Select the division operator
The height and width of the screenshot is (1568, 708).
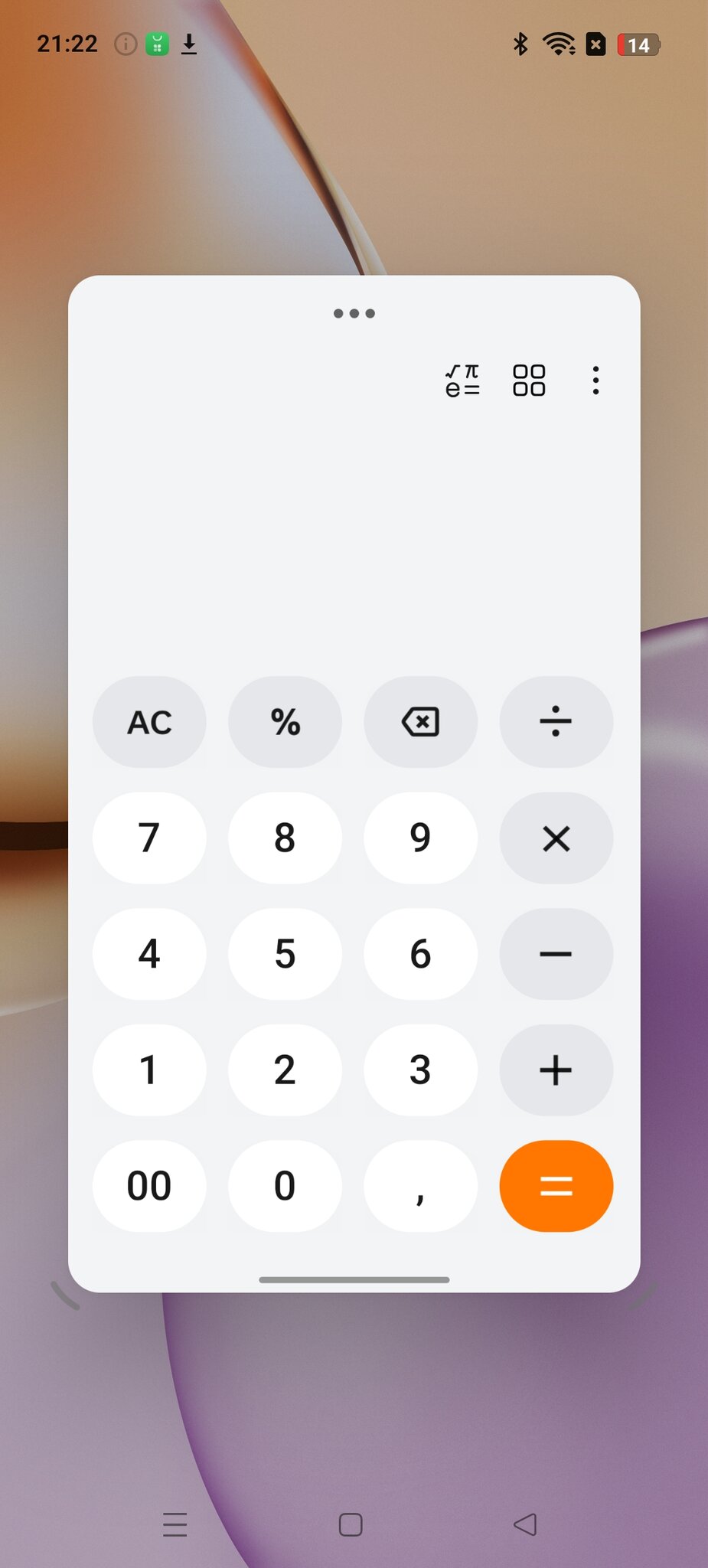[556, 722]
